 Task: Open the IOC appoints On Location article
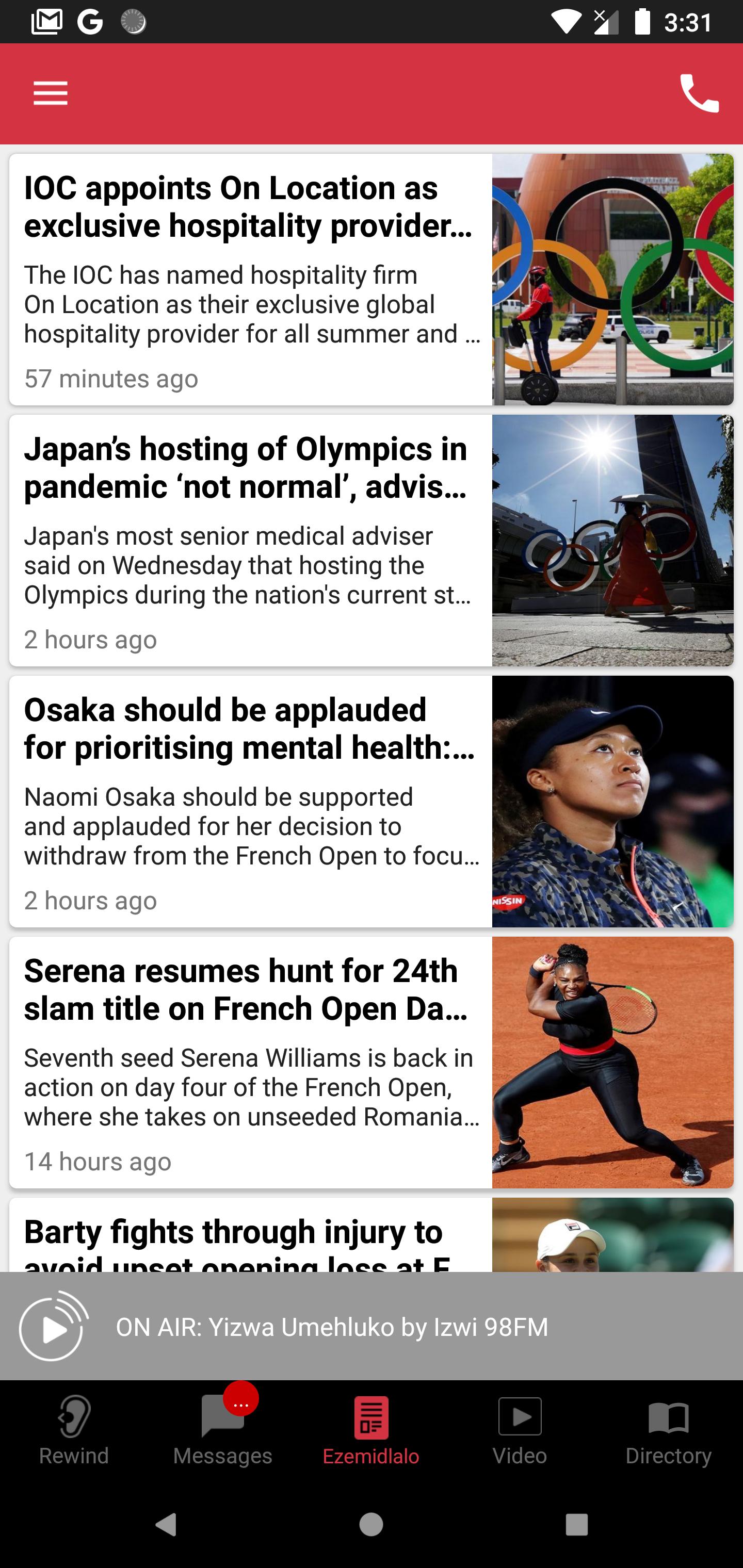pyautogui.click(x=371, y=280)
